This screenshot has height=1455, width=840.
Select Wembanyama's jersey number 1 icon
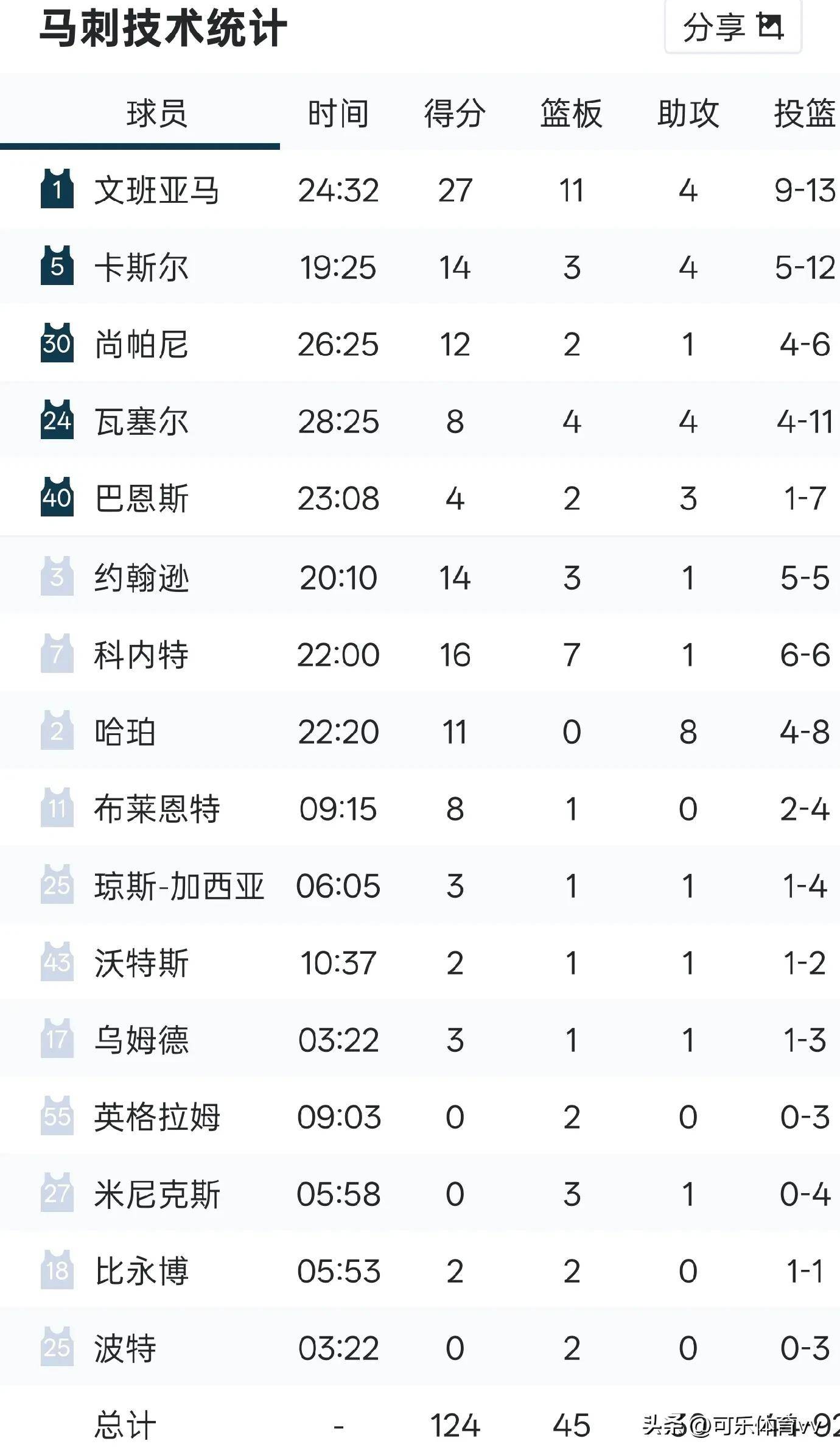click(x=58, y=189)
